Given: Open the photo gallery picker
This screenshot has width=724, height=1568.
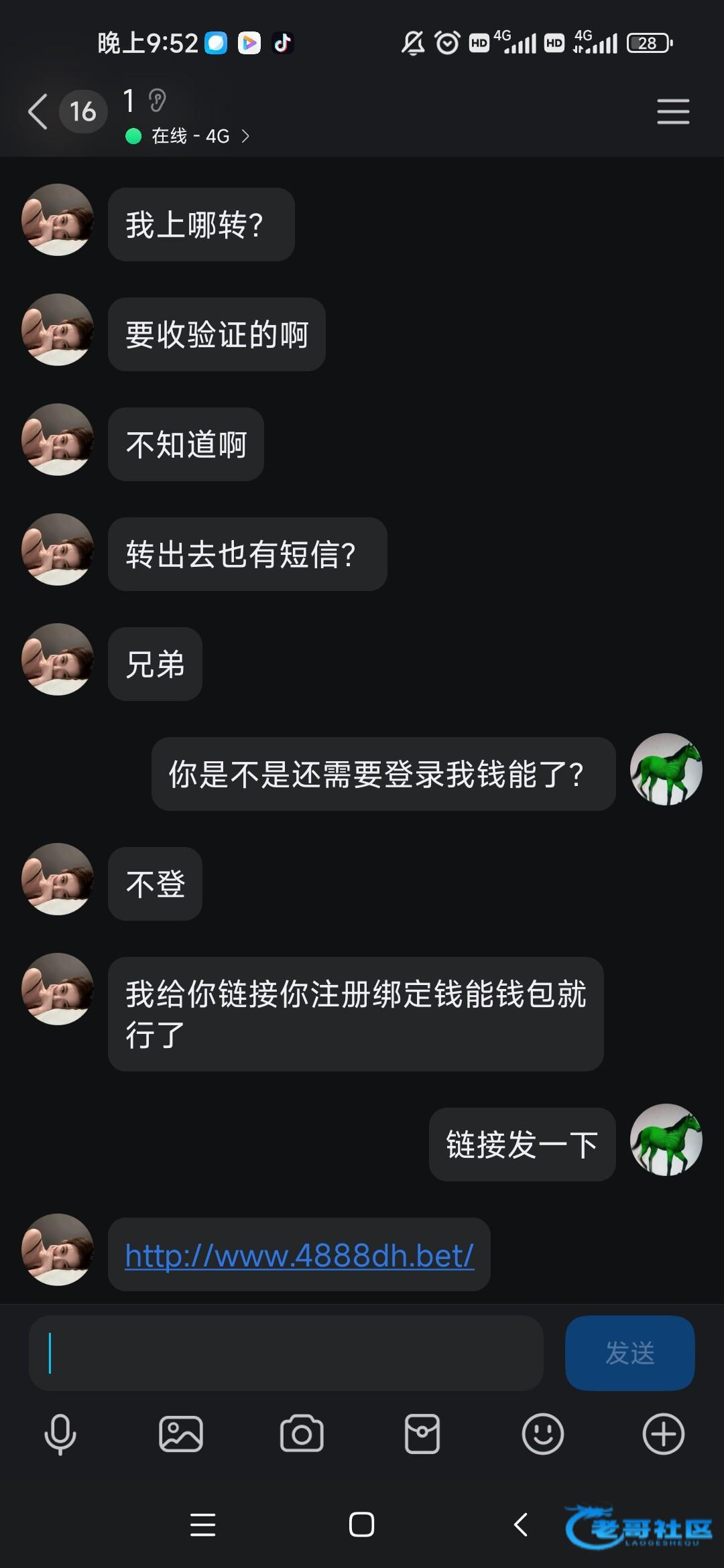Looking at the screenshot, I should pyautogui.click(x=181, y=1434).
